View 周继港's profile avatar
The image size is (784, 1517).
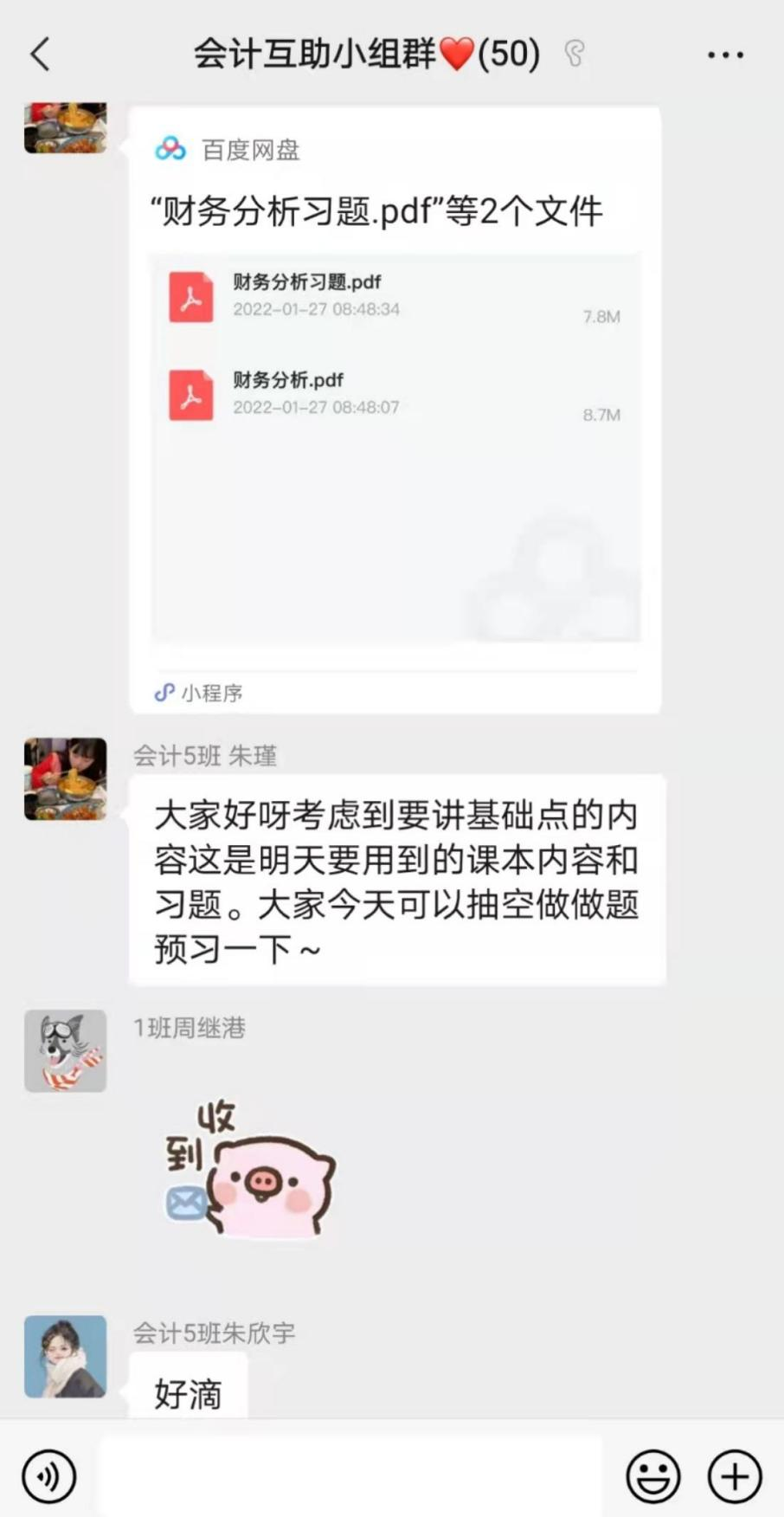coord(66,1050)
